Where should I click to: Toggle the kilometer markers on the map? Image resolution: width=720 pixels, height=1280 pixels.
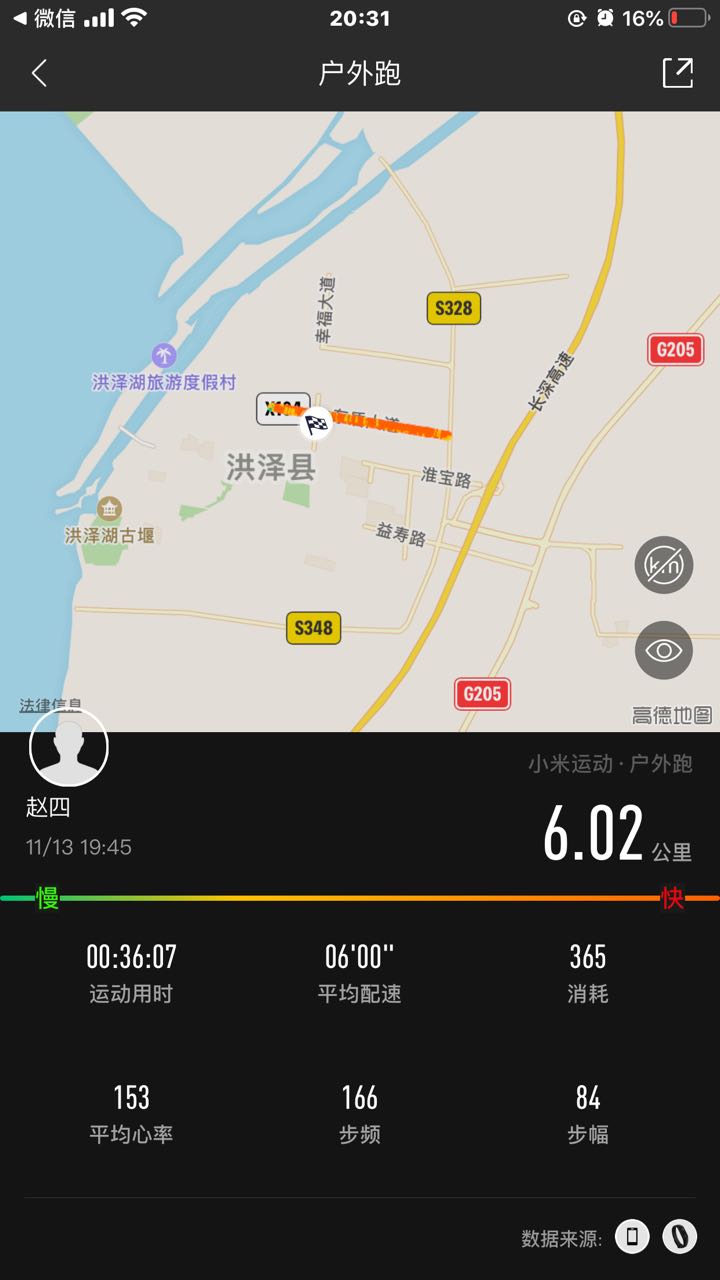[664, 565]
